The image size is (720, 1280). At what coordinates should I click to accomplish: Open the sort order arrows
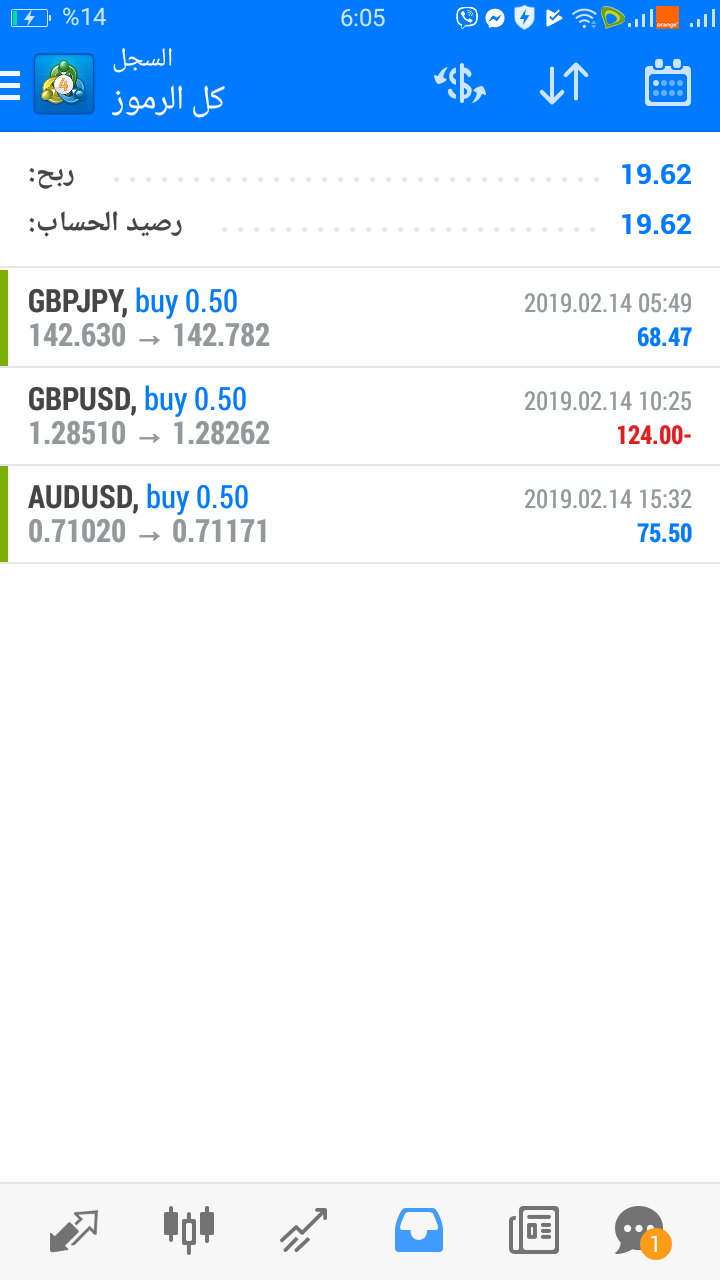click(564, 84)
